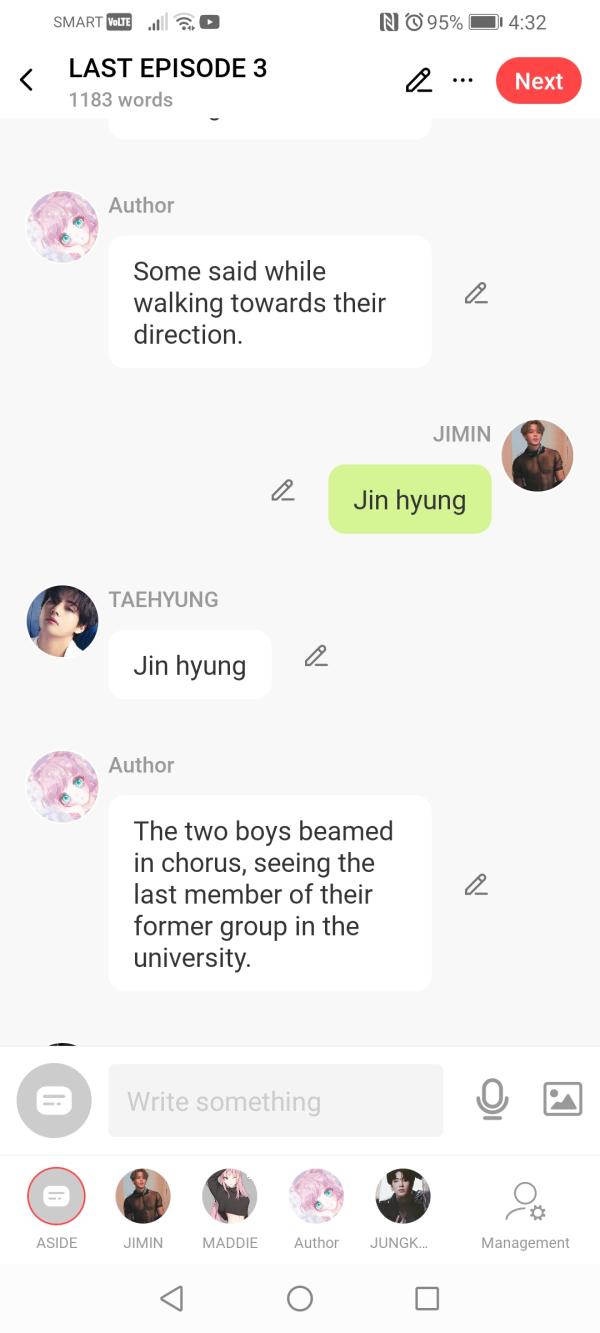
Task: Edit Jimin's "Jin hyung" message
Action: (283, 491)
